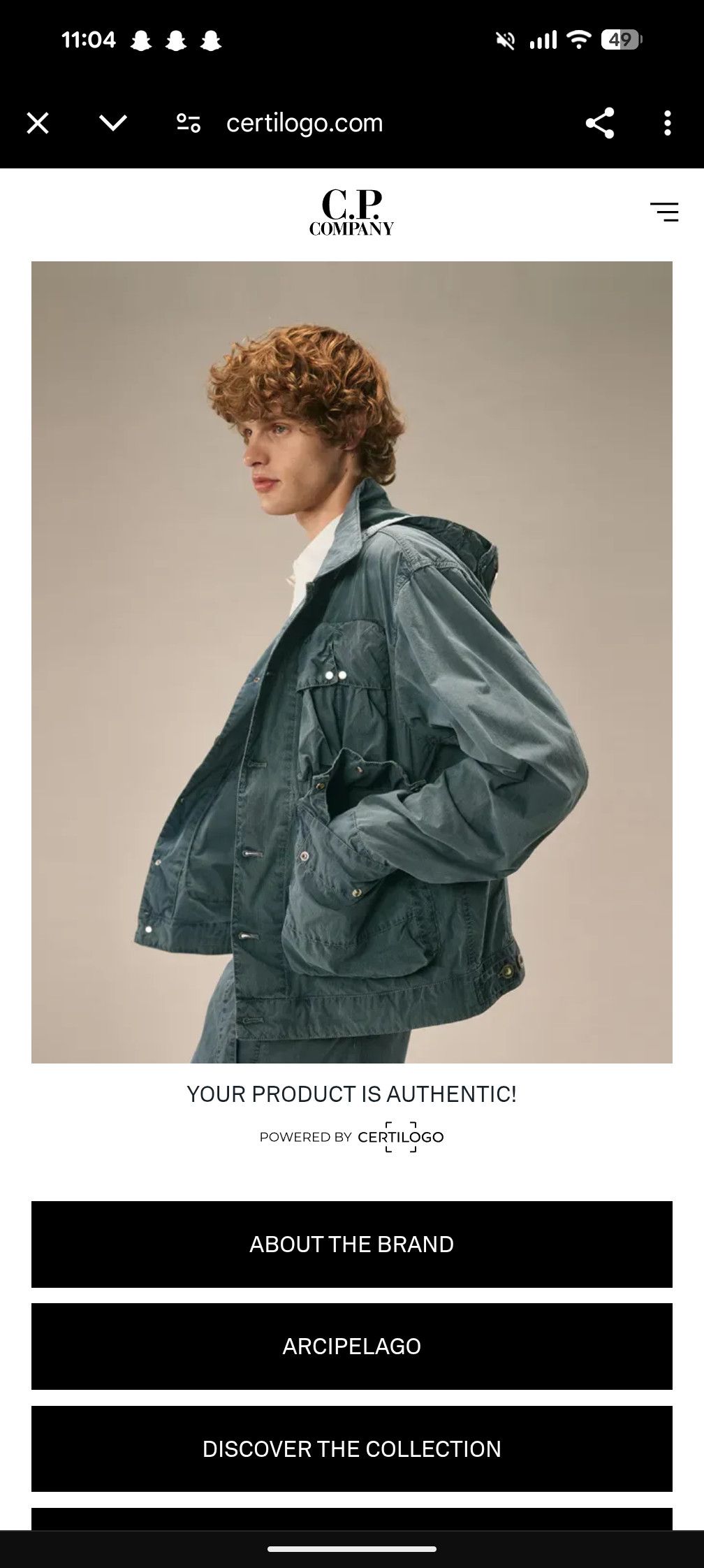Tap the certilogo.com address bar

point(305,124)
